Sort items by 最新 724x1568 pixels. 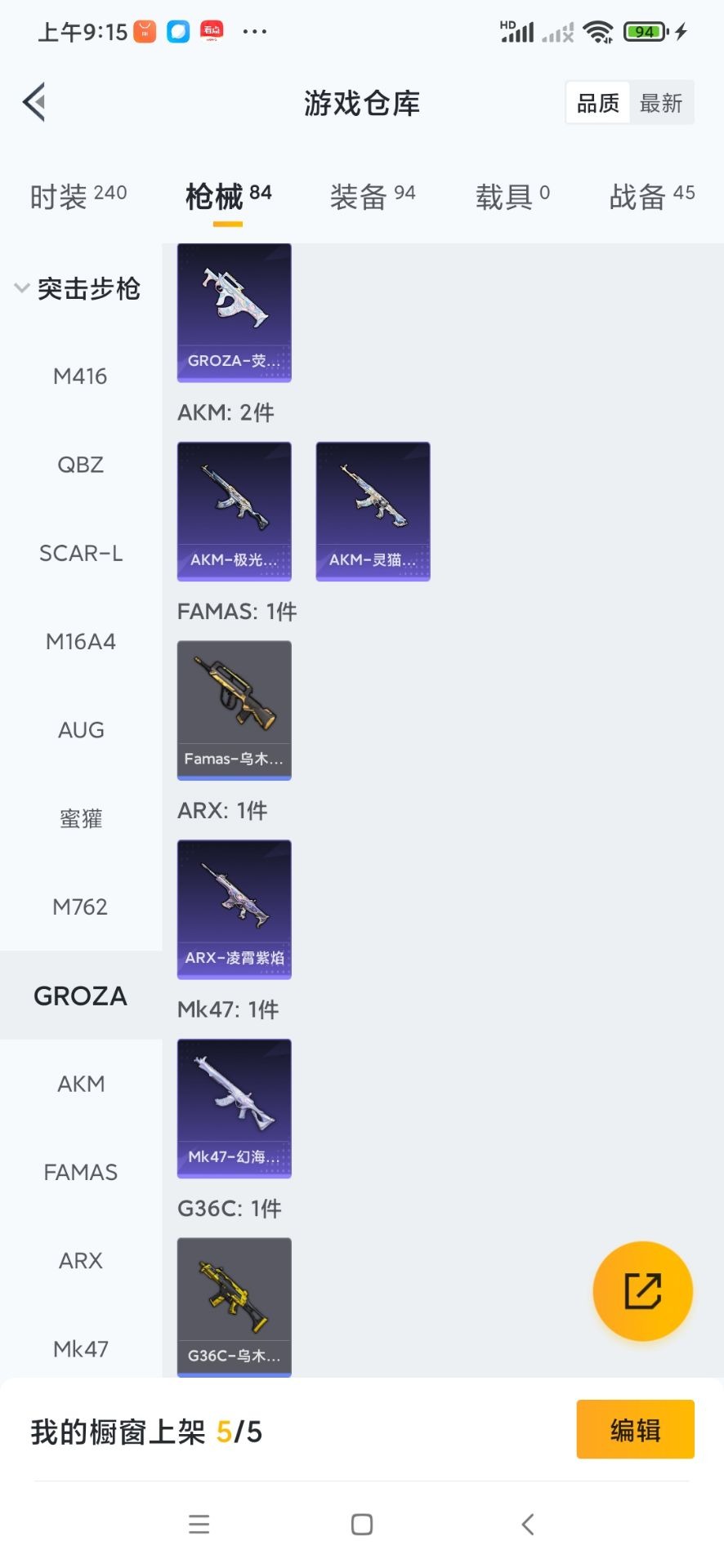[x=661, y=103]
